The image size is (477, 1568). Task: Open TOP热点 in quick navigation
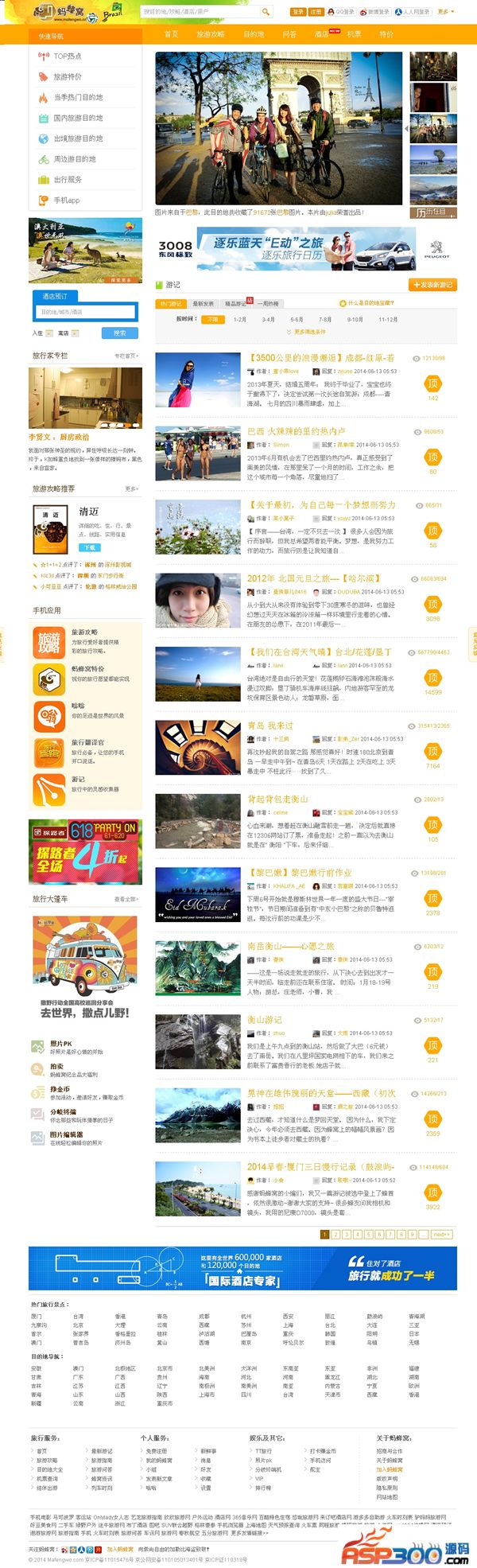67,56
